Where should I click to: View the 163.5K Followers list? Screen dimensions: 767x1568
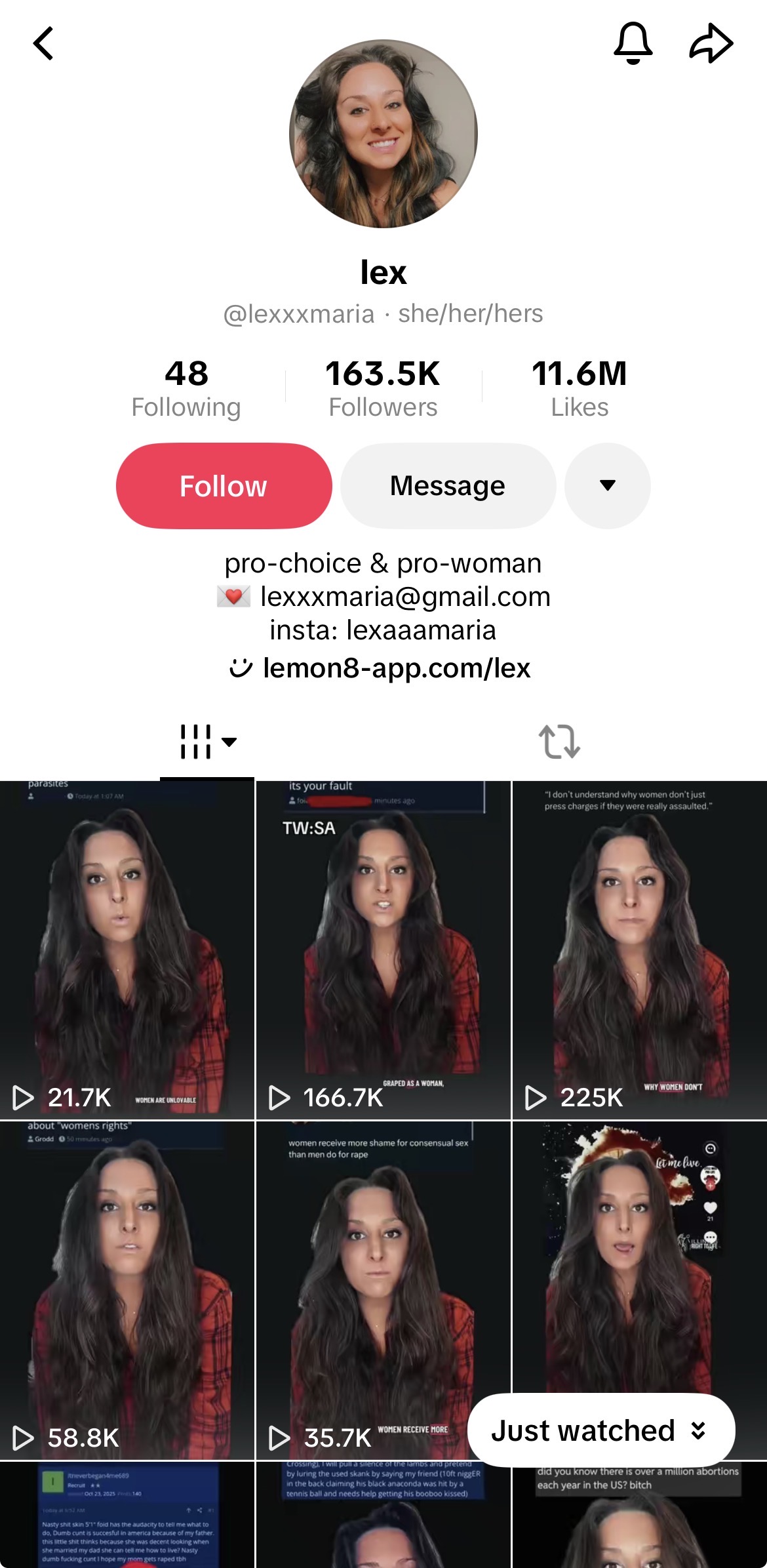tap(383, 388)
